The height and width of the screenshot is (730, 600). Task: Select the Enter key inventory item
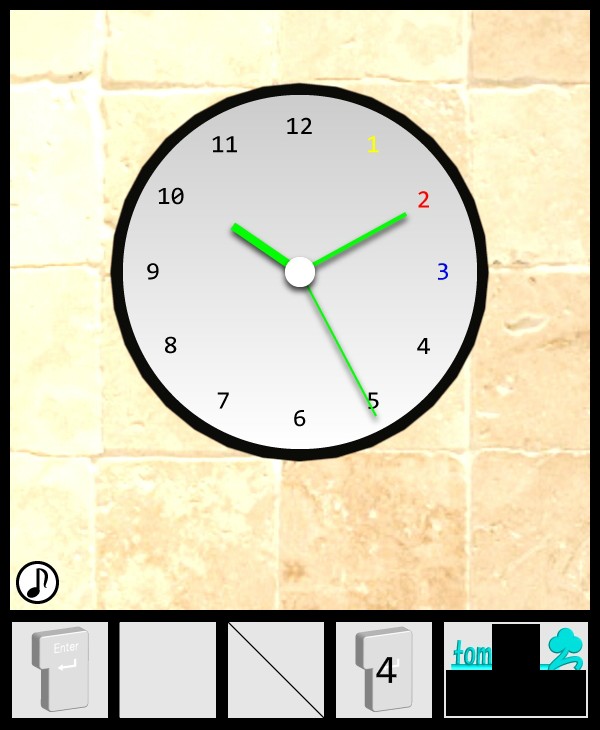pos(60,669)
